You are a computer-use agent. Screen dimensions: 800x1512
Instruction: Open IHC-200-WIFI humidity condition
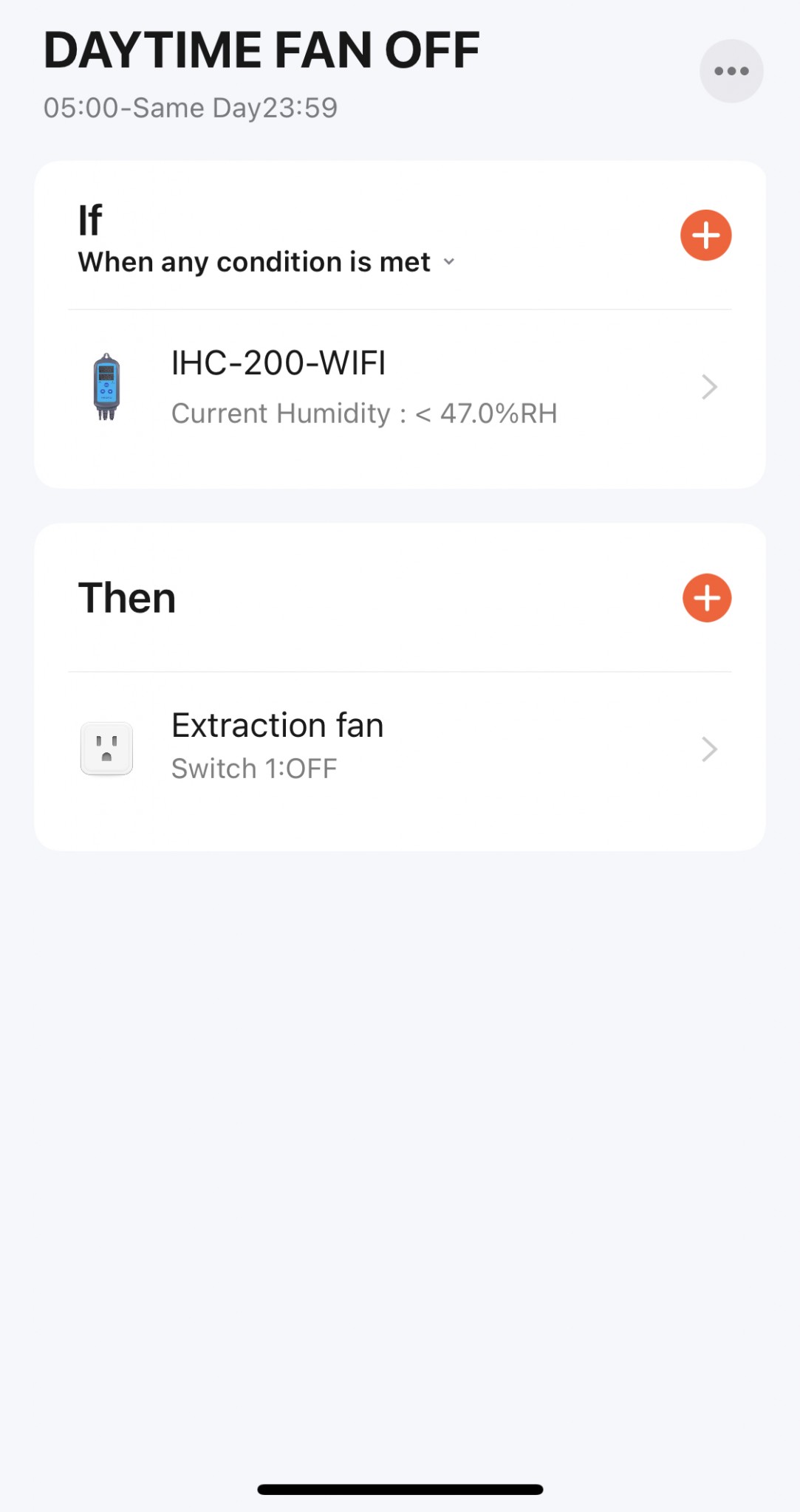[399, 388]
